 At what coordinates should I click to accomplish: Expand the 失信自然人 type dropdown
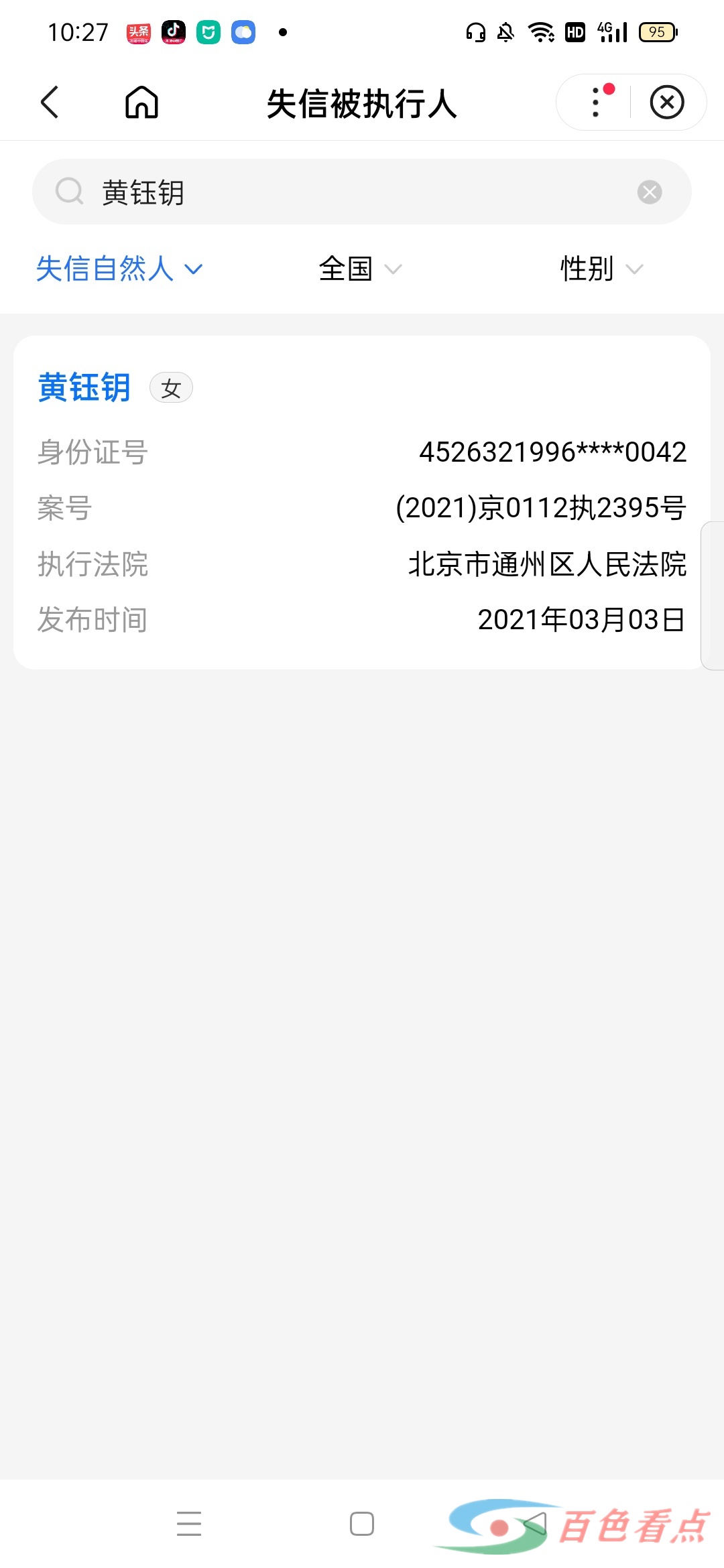point(119,269)
